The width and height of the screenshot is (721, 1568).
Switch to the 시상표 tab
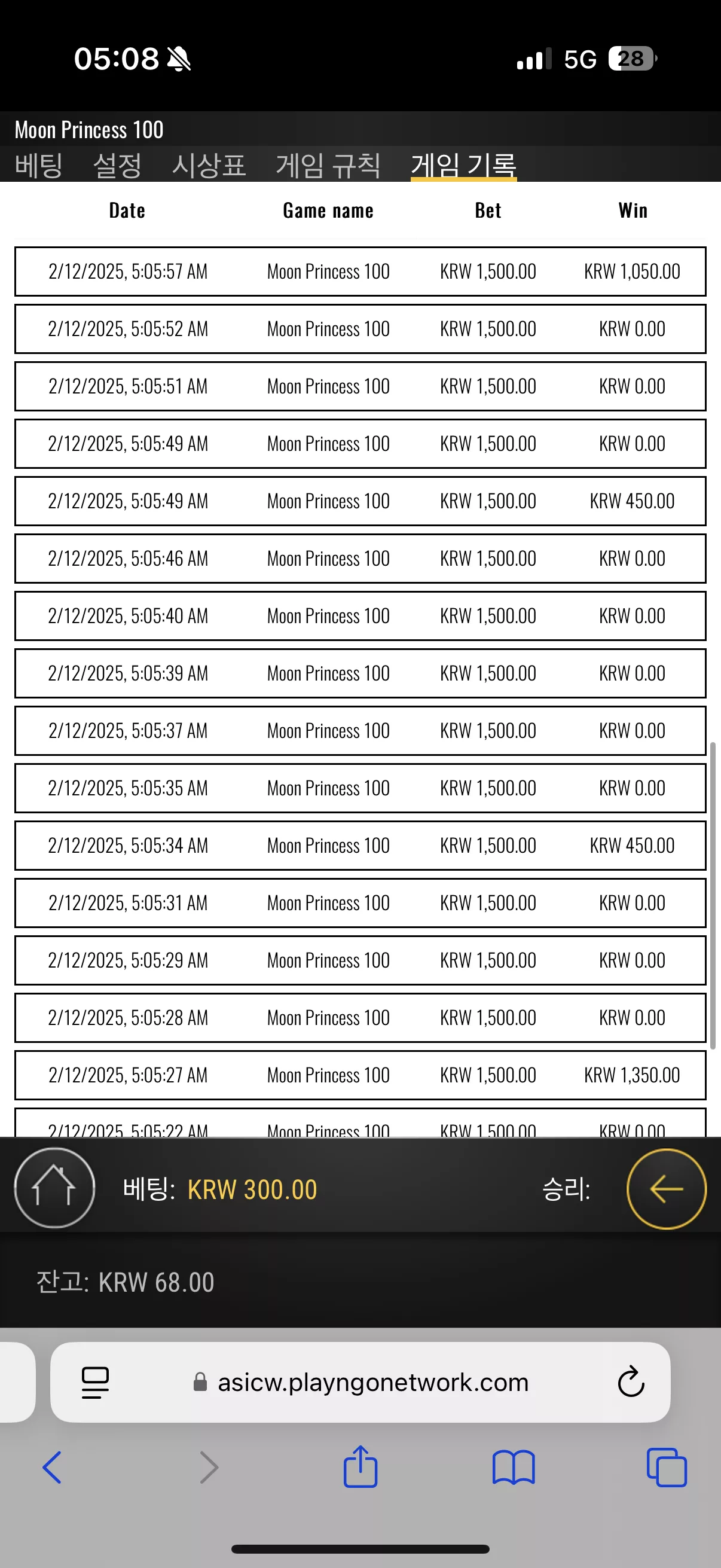coord(209,165)
